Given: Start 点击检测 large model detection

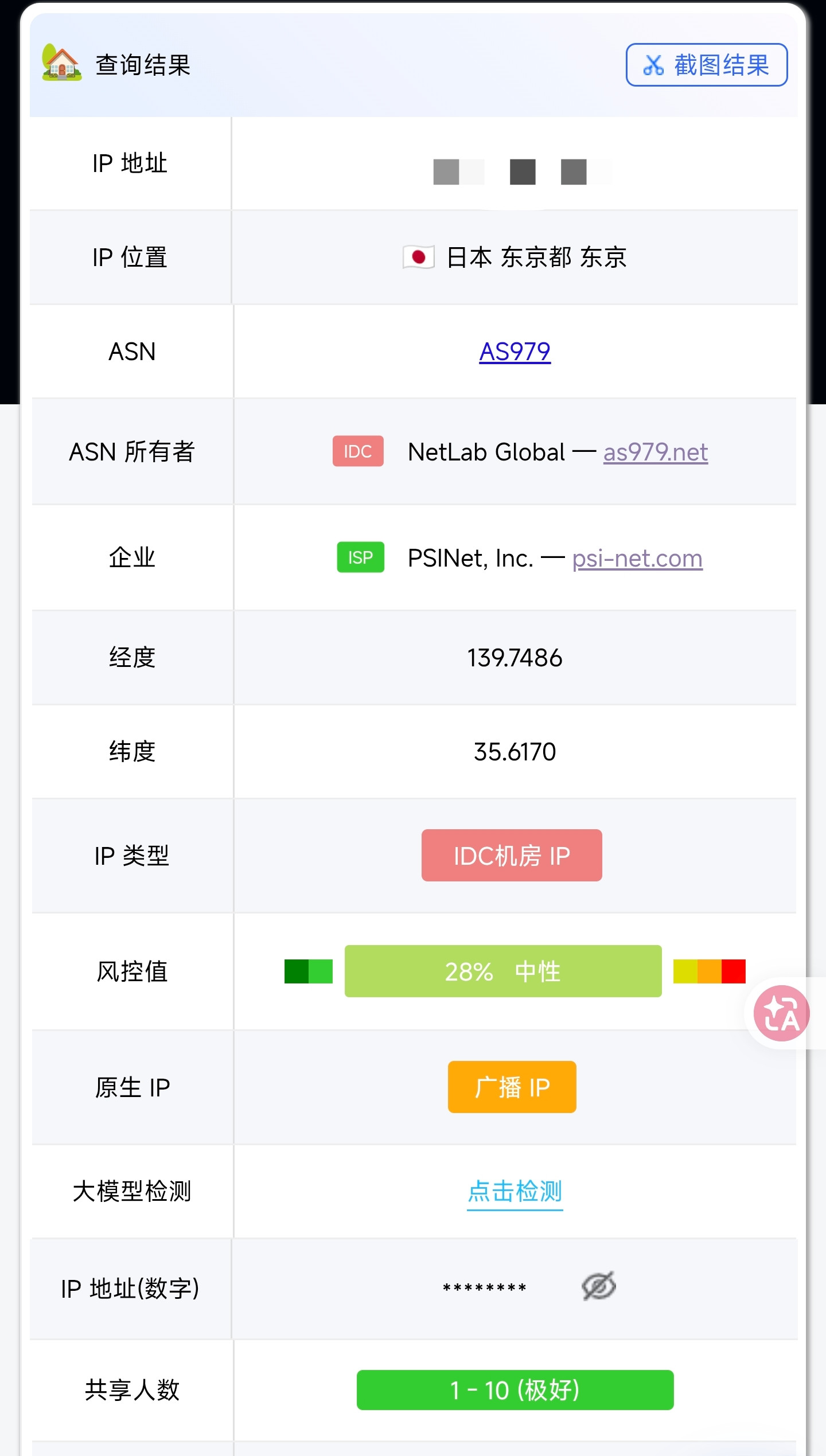Looking at the screenshot, I should (515, 1191).
